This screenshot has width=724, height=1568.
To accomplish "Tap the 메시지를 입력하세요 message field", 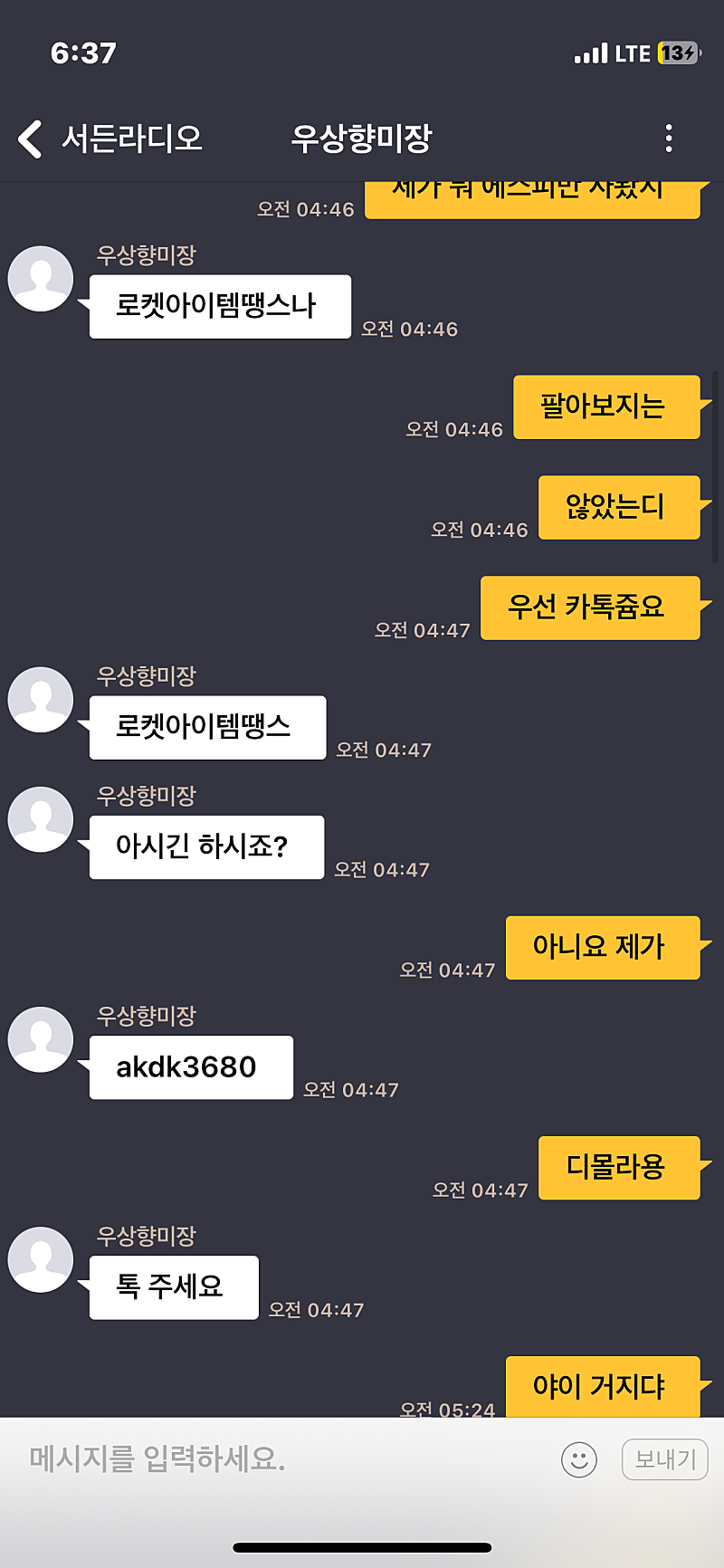I will (281, 1459).
